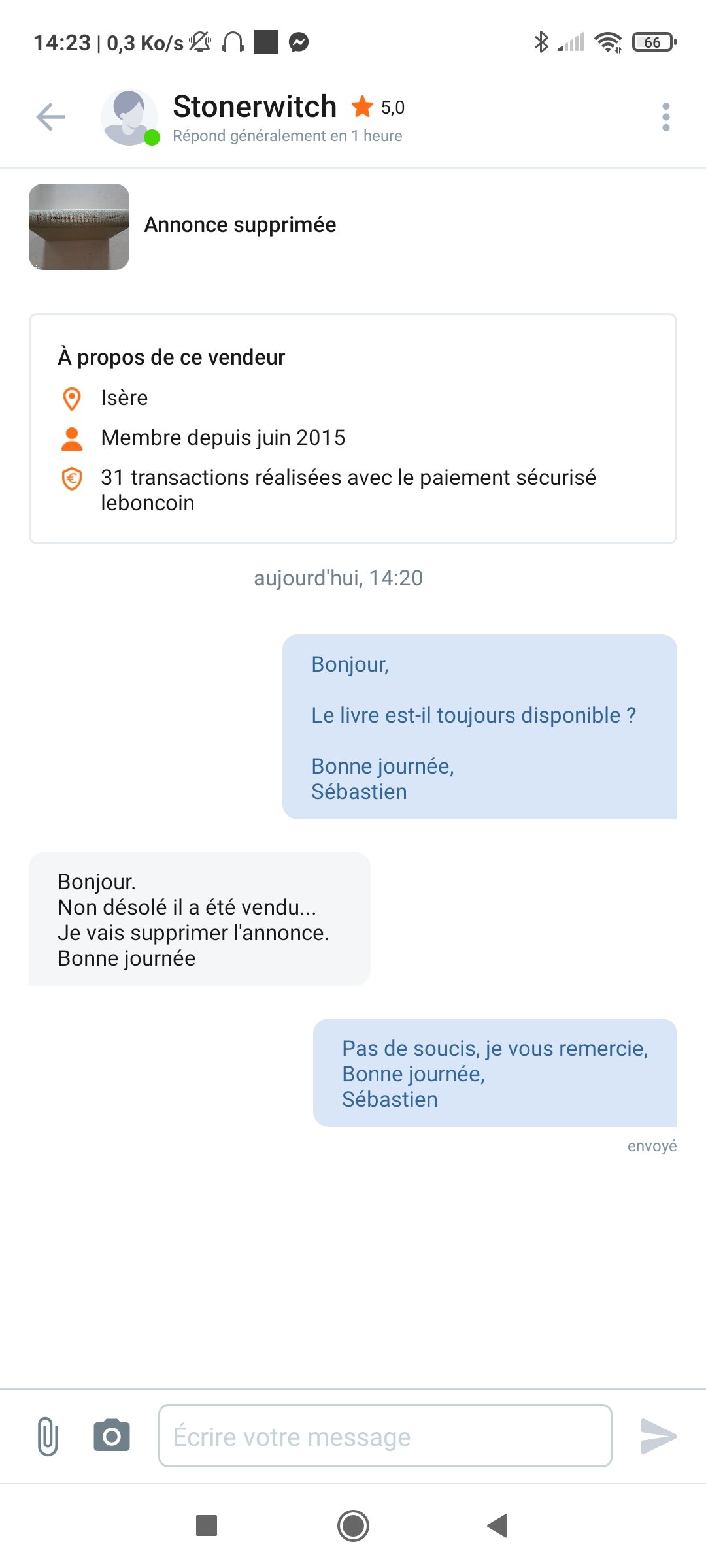This screenshot has width=706, height=1568.
Task: Go to the phone's home screen
Action: 353,1526
